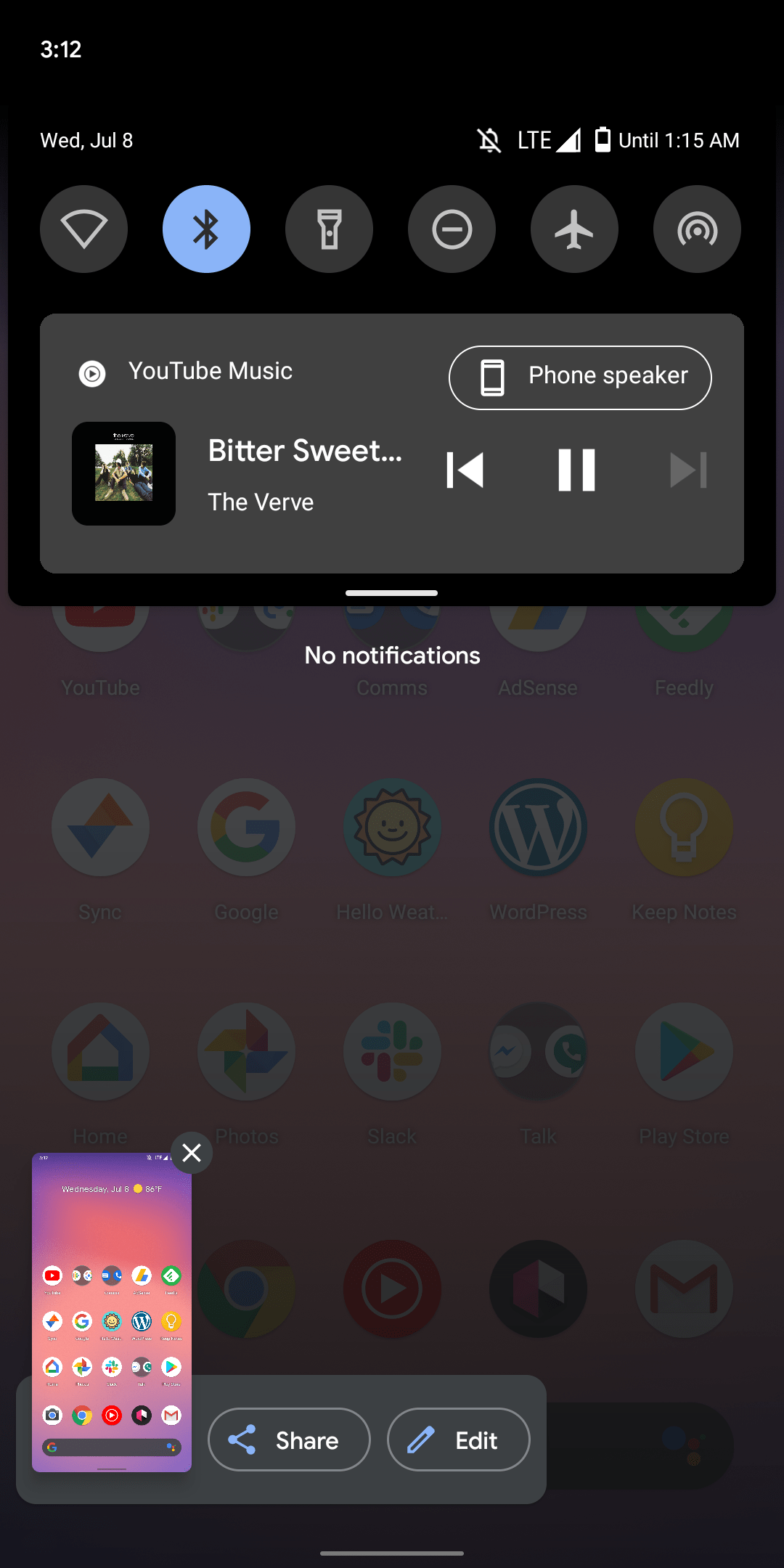This screenshot has width=784, height=1568.
Task: Open the YouTube Music app icon
Action: pos(392,1289)
